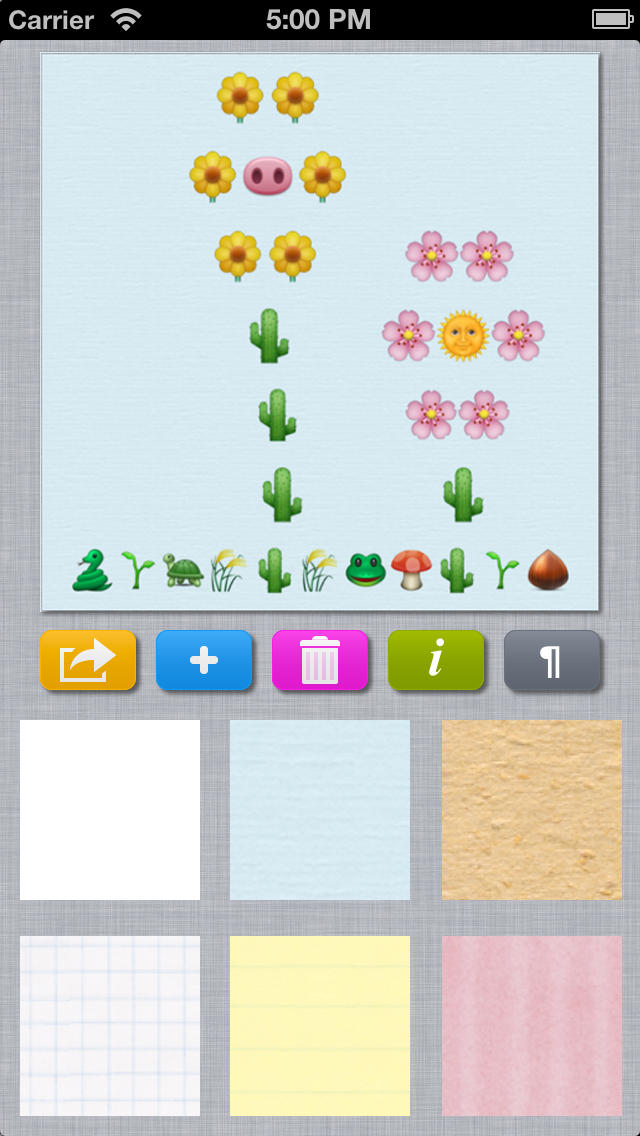Viewport: 640px width, 1136px height.
Task: Tap the orange share button
Action: [x=88, y=660]
